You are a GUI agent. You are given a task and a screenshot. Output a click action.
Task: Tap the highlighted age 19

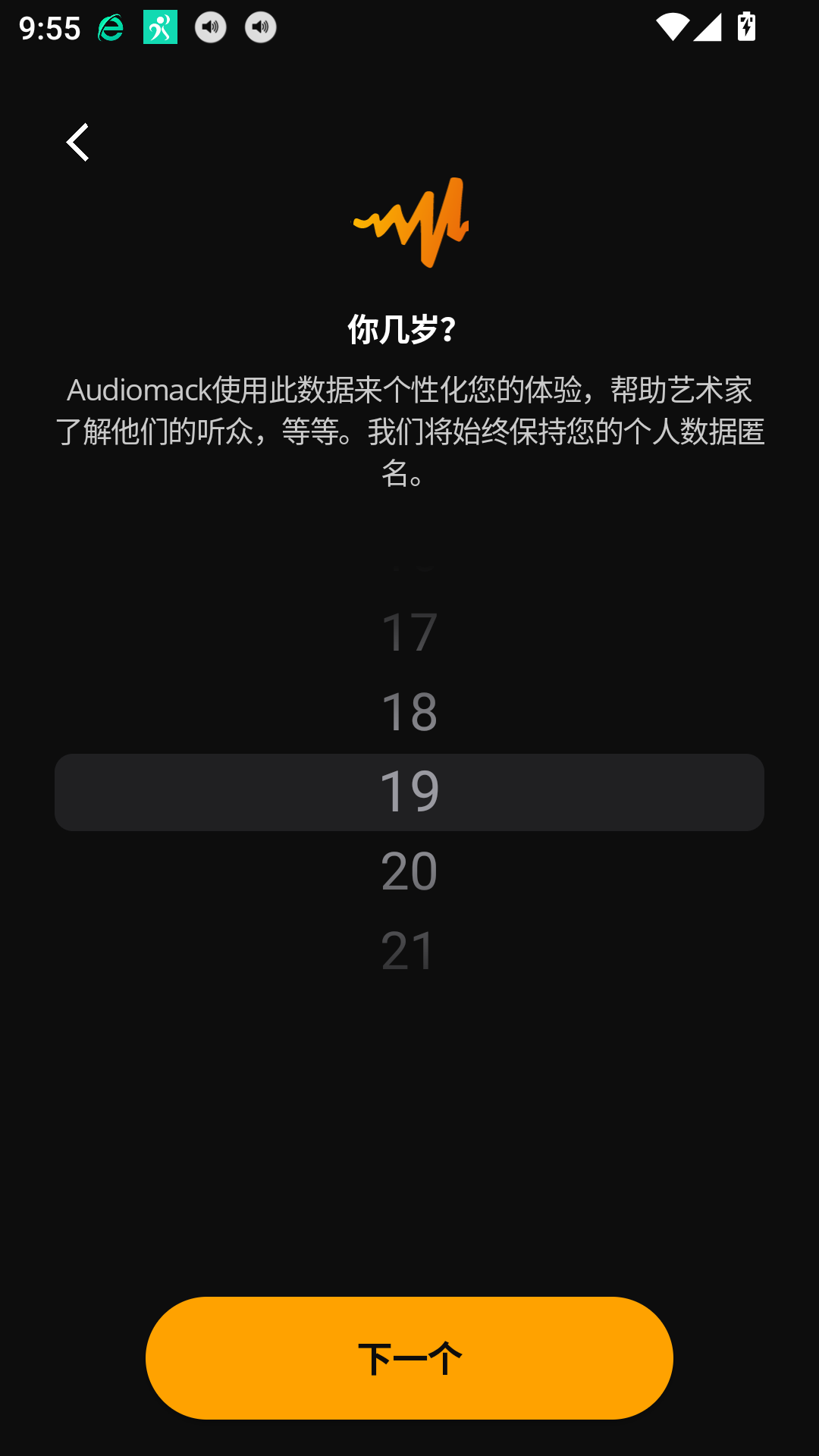click(409, 792)
